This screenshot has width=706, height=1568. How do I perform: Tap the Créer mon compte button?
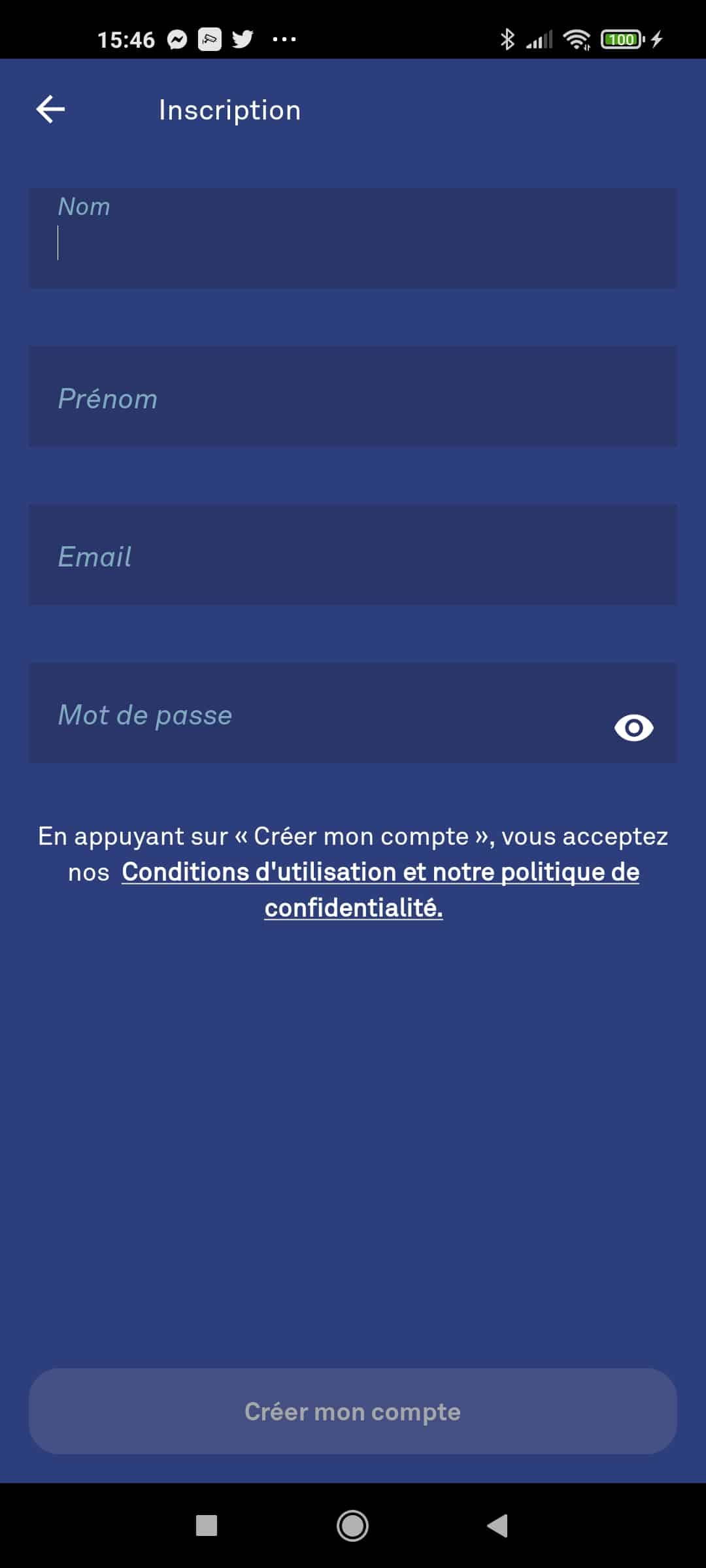(353, 1411)
